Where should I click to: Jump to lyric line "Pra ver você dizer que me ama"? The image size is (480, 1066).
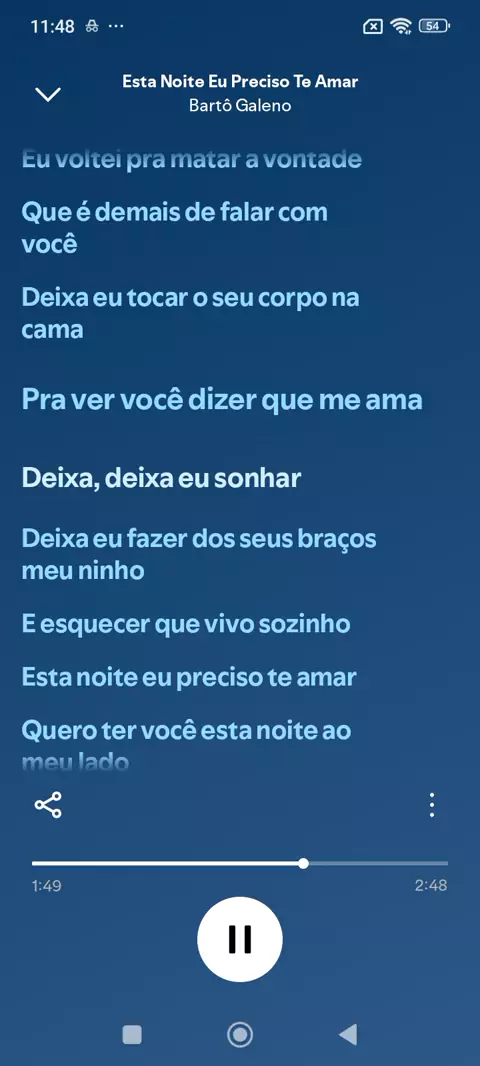[222, 399]
